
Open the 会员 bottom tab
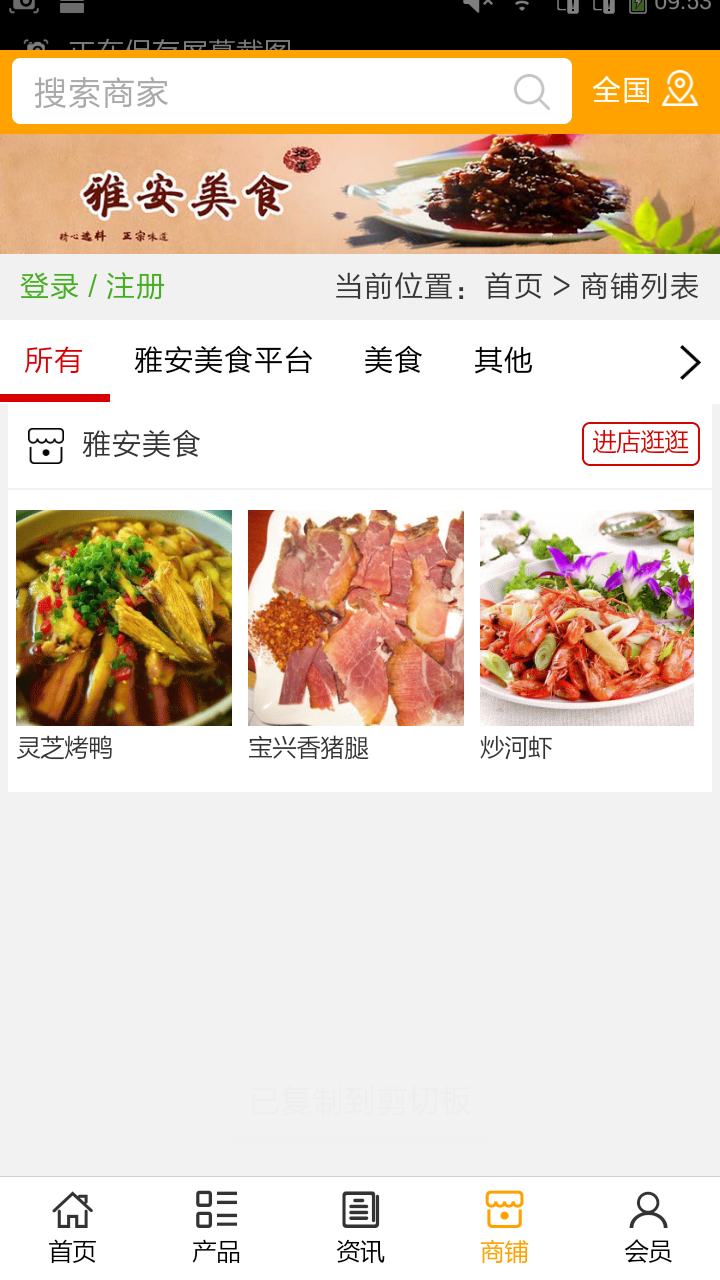(x=648, y=1228)
